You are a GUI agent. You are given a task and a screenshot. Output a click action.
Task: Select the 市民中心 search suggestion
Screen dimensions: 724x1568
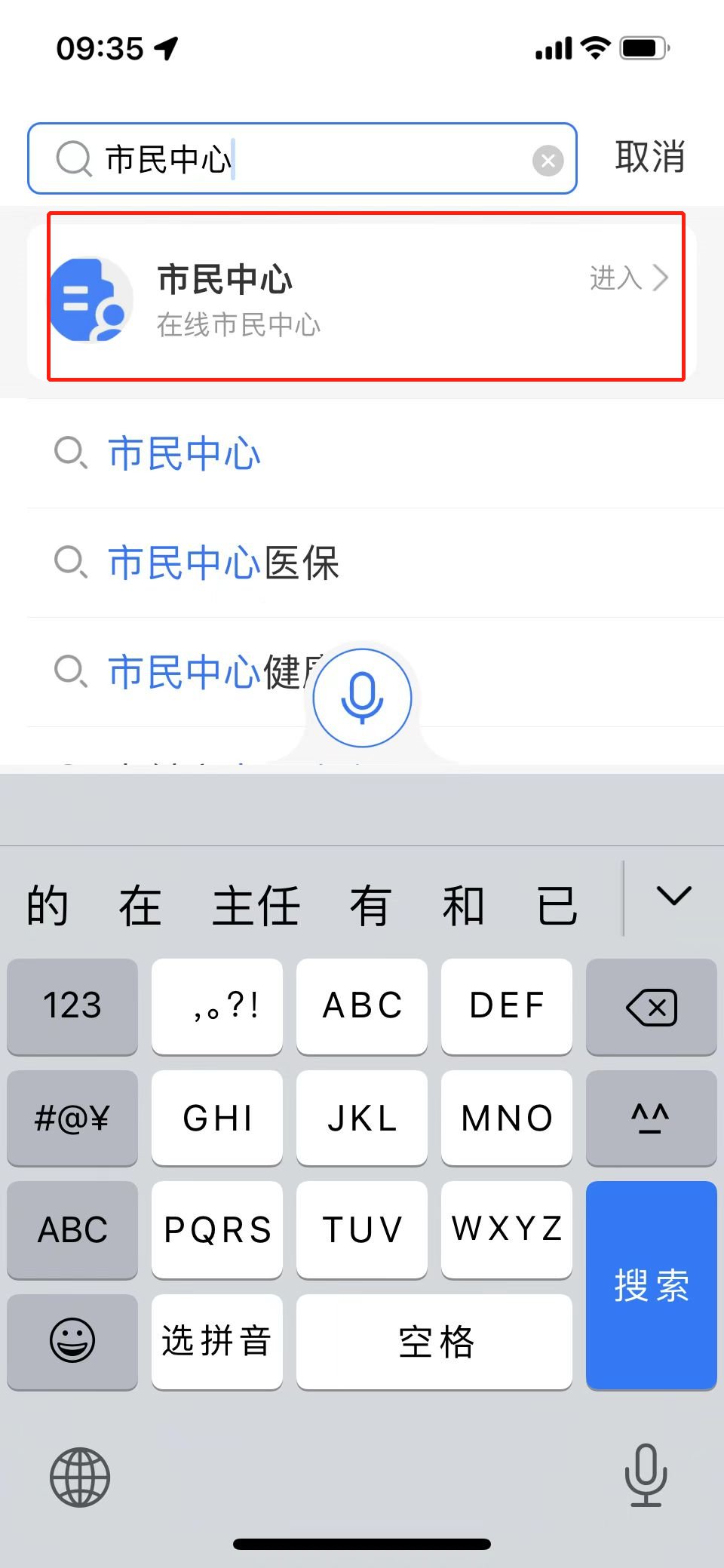pyautogui.click(x=185, y=454)
